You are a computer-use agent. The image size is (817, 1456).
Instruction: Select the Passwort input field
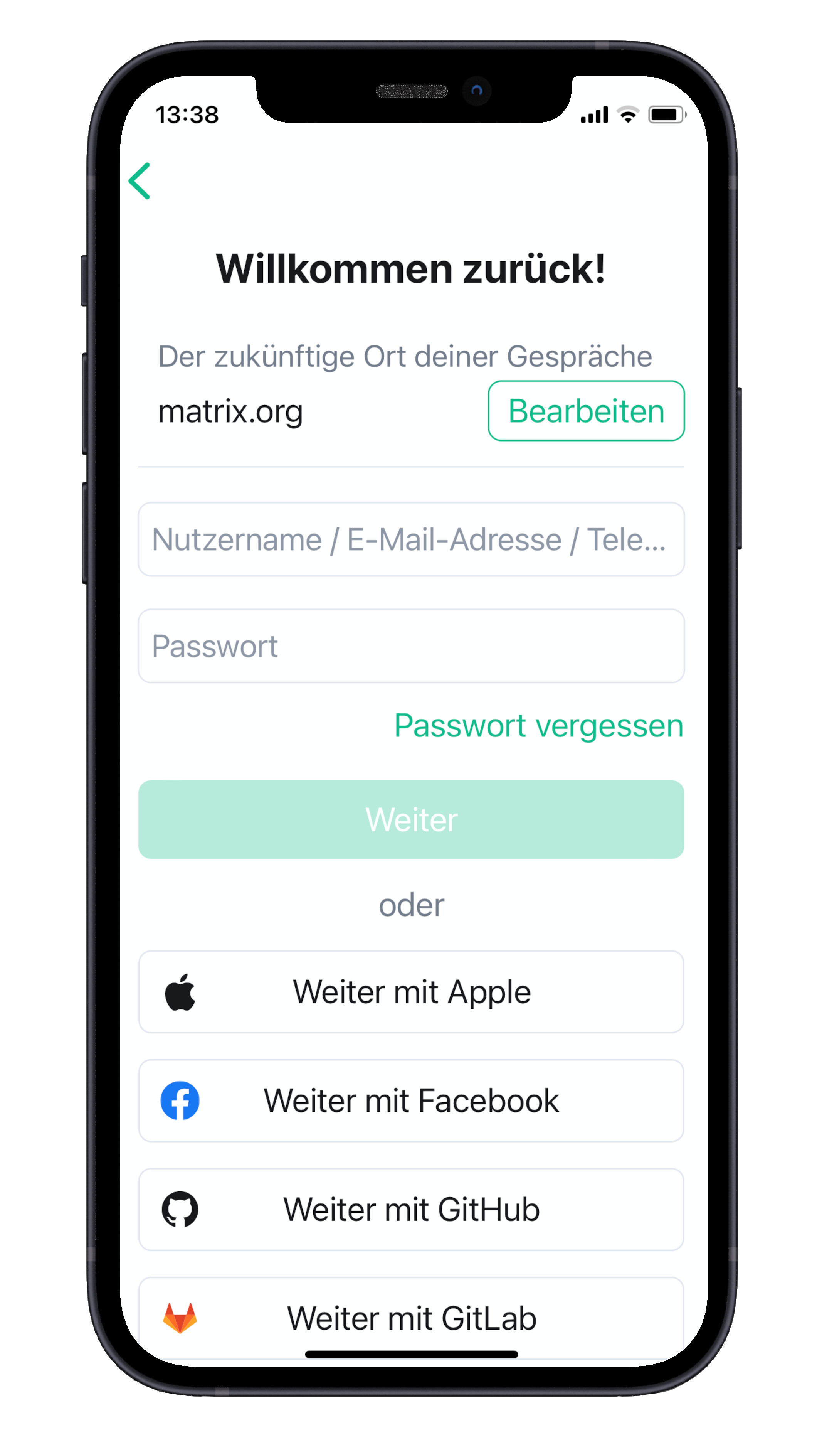411,646
